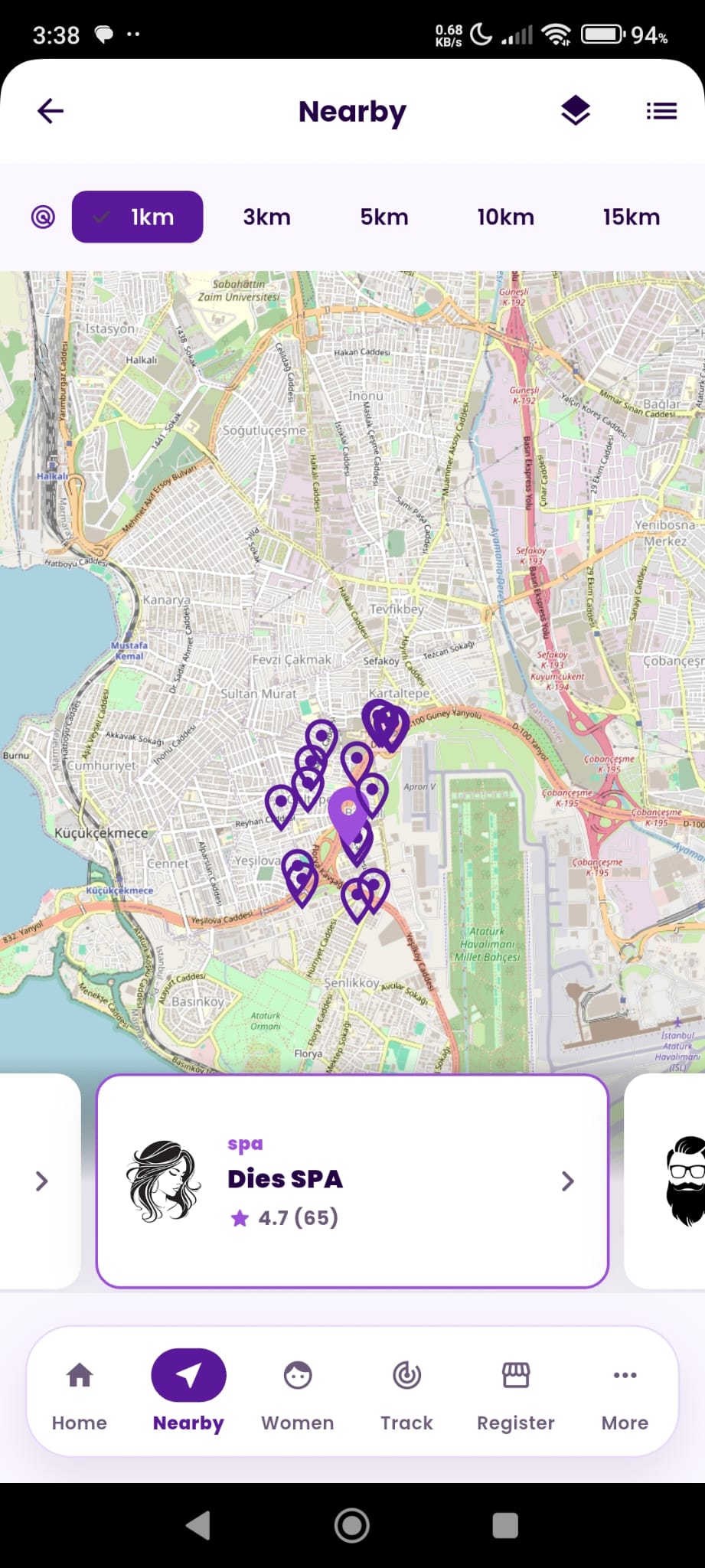
Task: Tap the system home button
Action: (x=352, y=1525)
